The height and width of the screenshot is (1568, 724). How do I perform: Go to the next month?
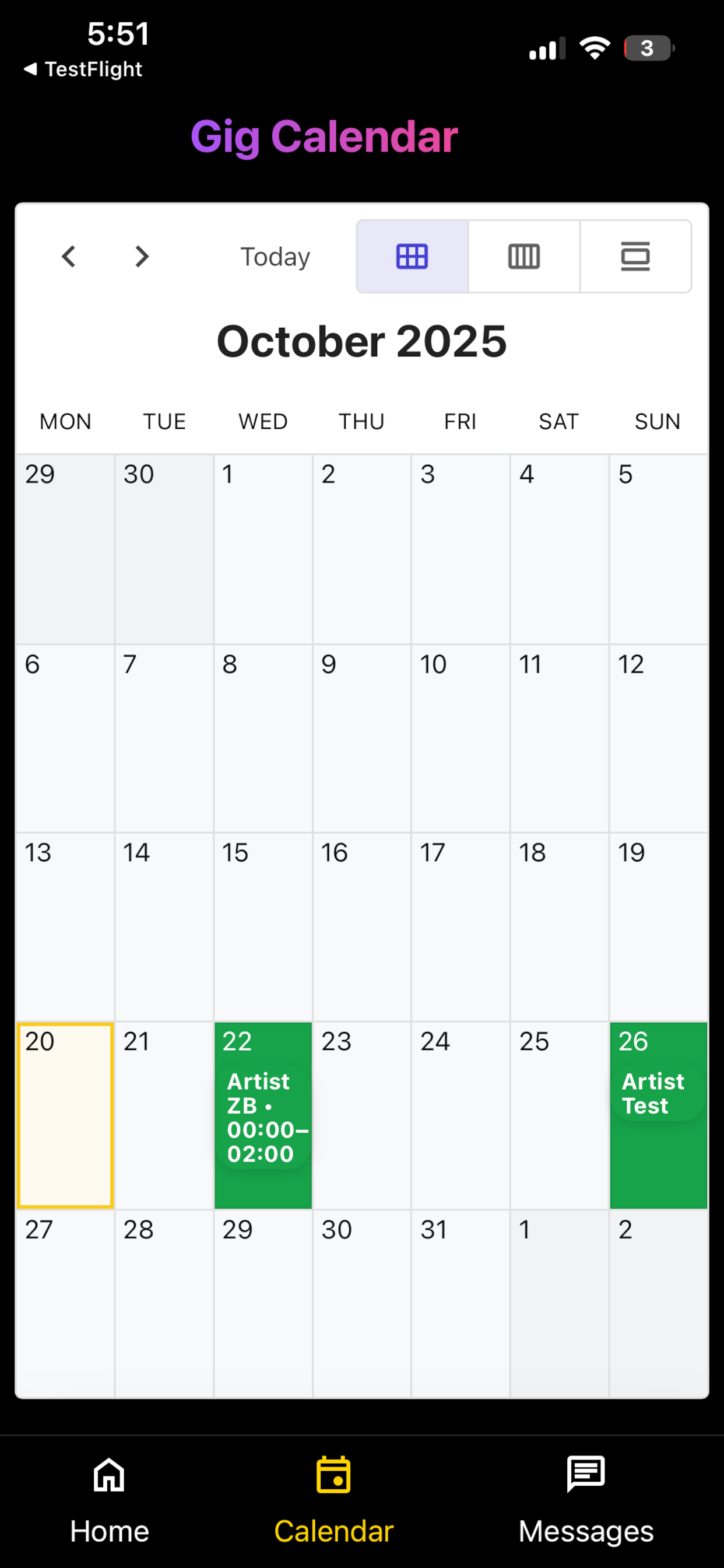pos(142,256)
